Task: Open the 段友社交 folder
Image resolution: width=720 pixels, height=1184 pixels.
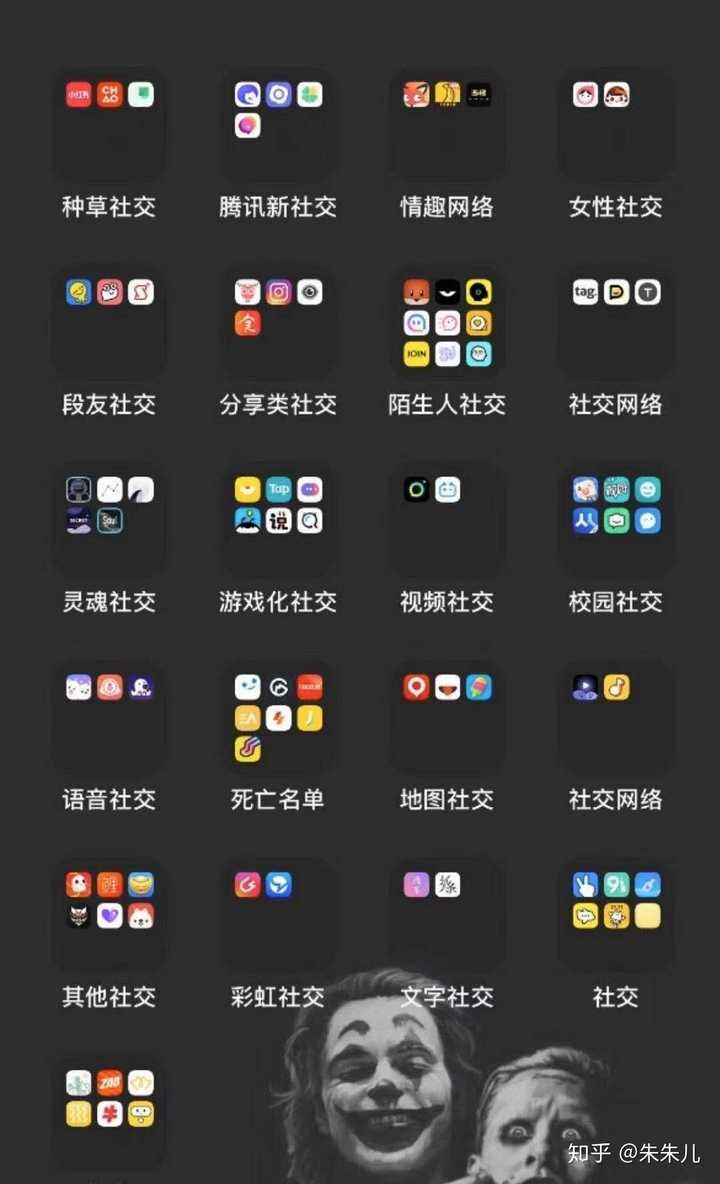Action: coord(109,322)
